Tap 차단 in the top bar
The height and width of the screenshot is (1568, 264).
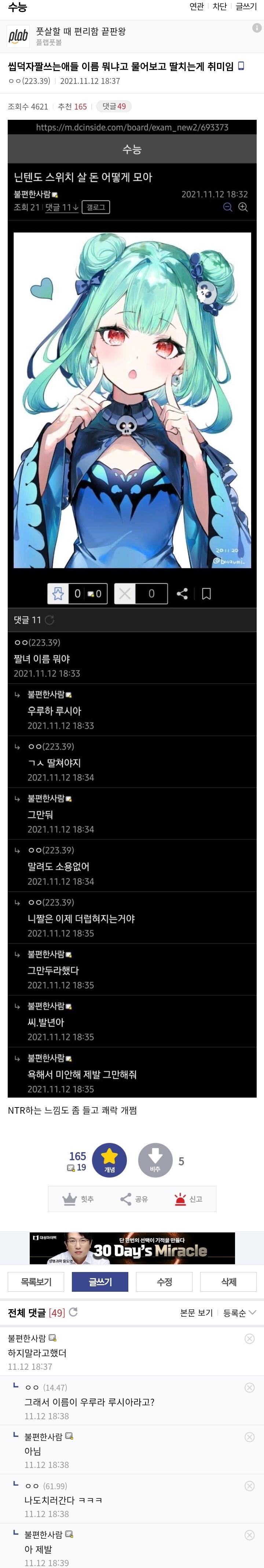[x=220, y=7]
